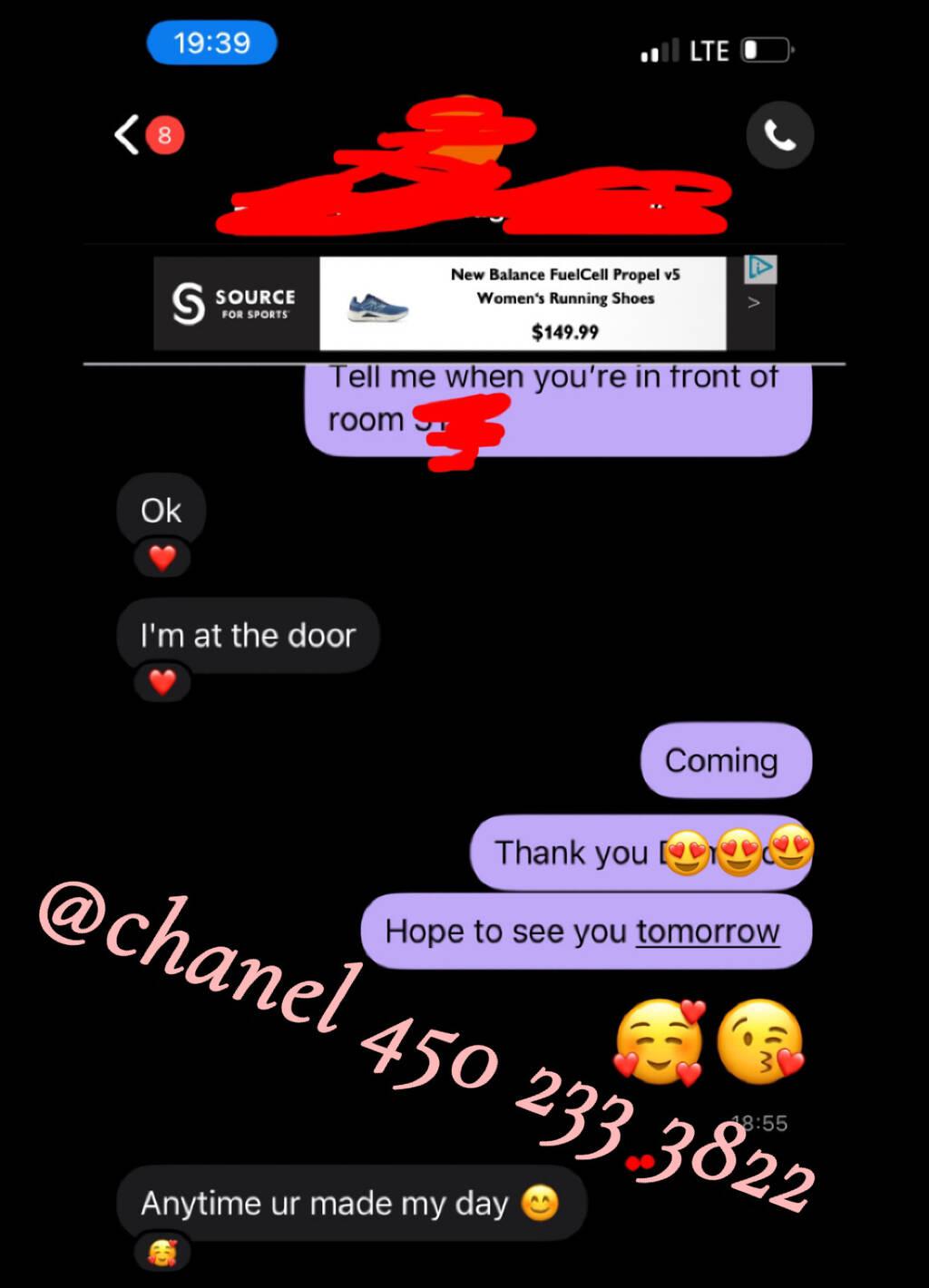Go back to the conversations list
Screen dimensions: 929x1288
click(x=128, y=135)
